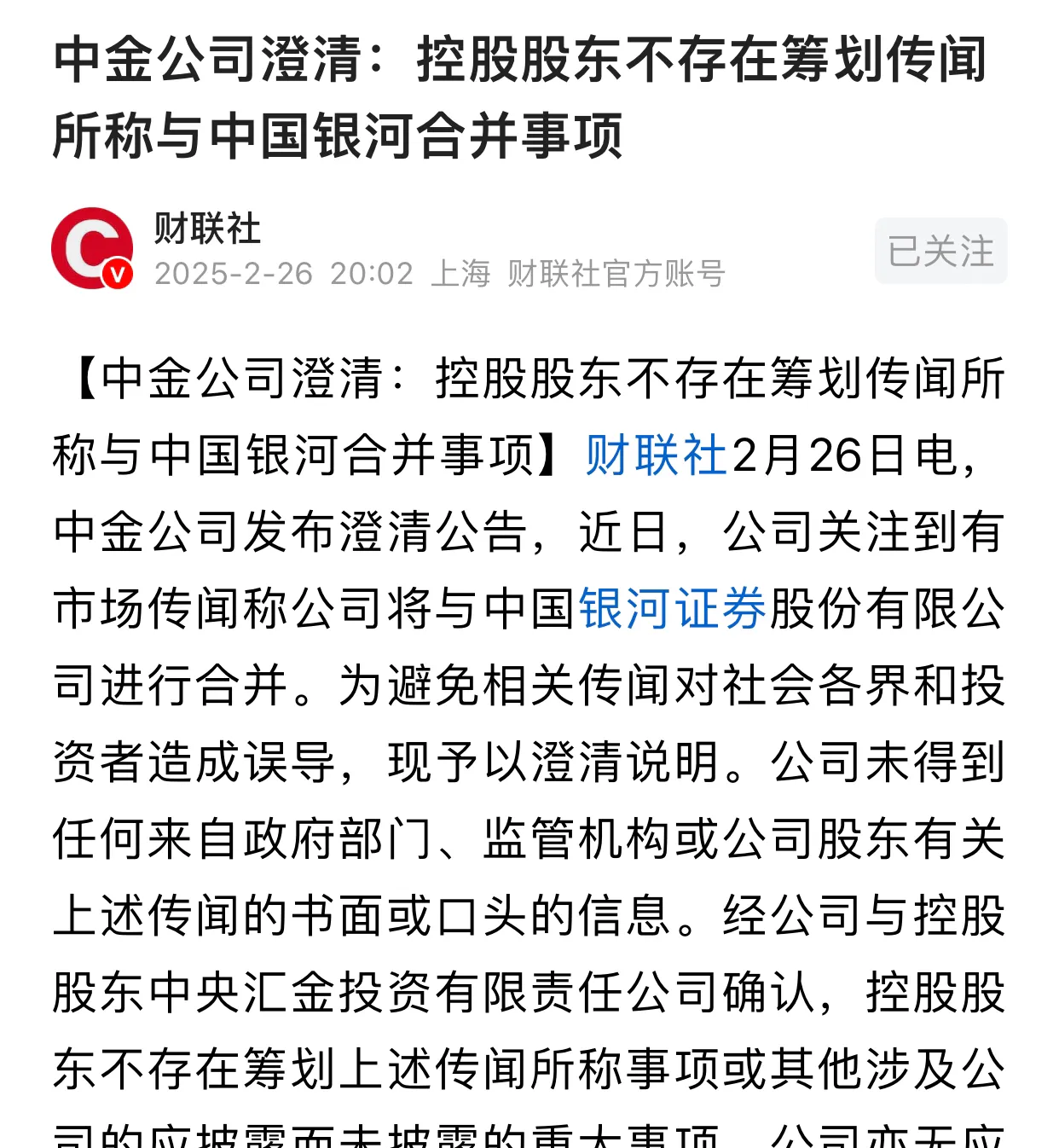Screen dimensions: 1059x1148
Task: Open the 银河证券 stock link
Action: pyautogui.click(x=673, y=609)
